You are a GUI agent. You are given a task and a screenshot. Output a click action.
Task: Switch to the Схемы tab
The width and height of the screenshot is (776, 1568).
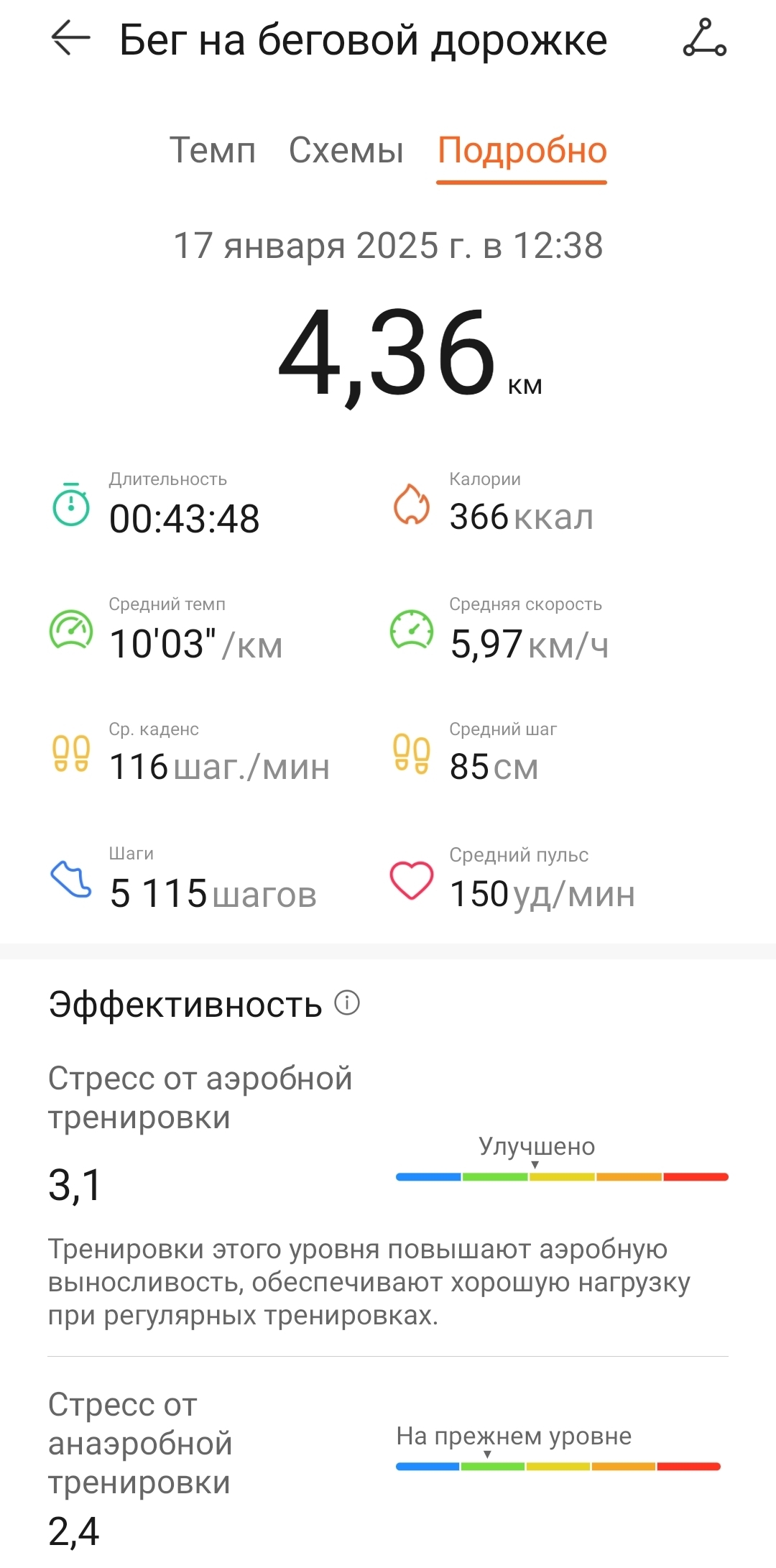tap(346, 151)
